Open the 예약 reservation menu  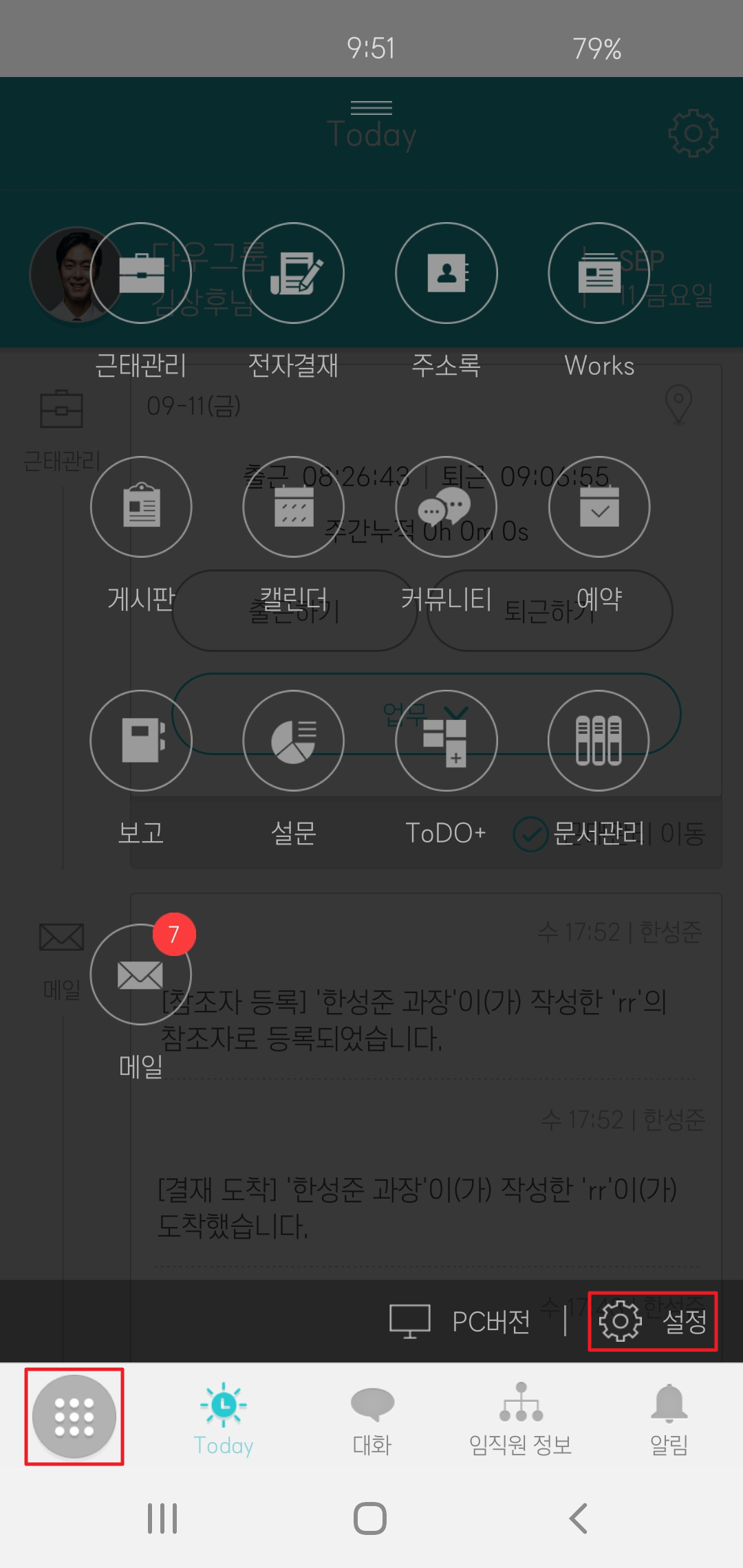(599, 507)
